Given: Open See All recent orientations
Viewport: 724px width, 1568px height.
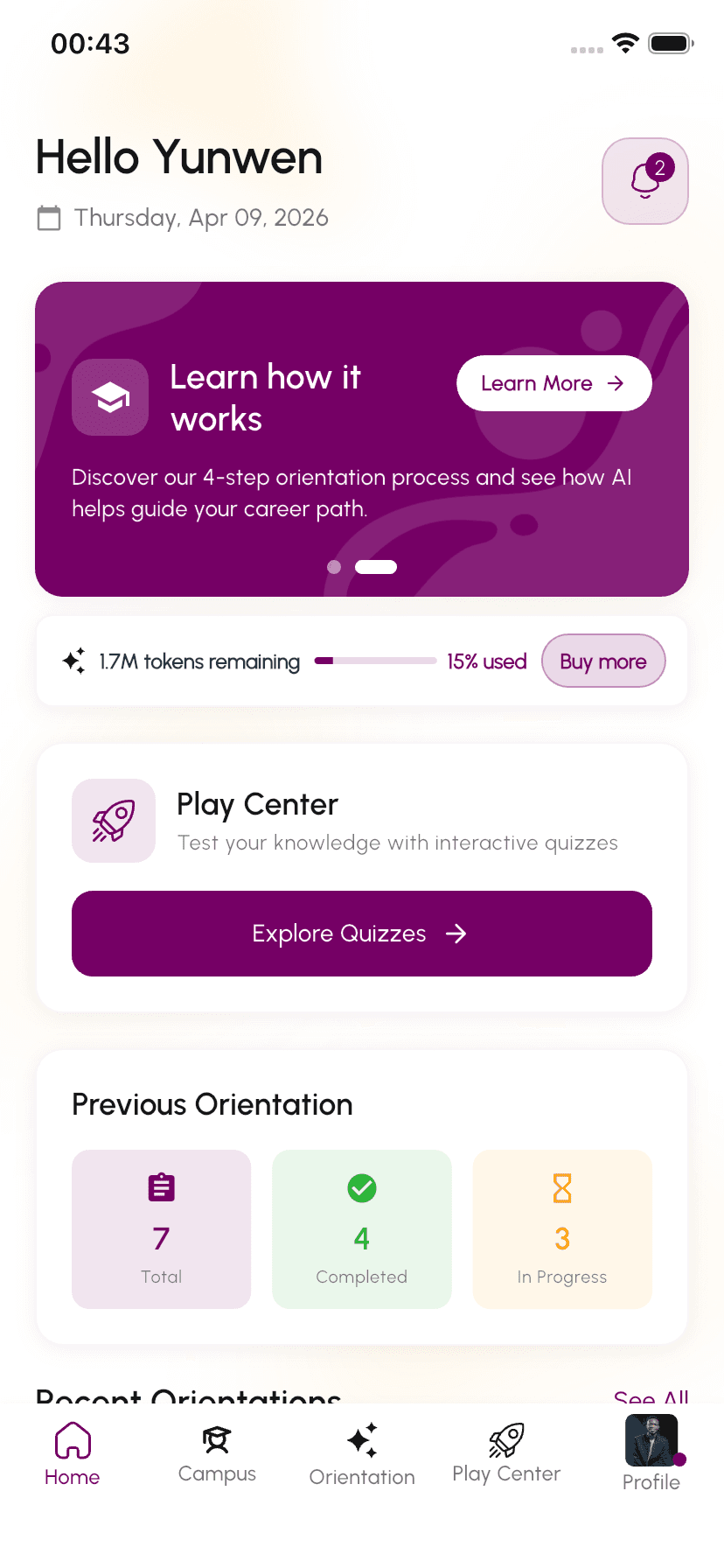Looking at the screenshot, I should click(651, 1397).
